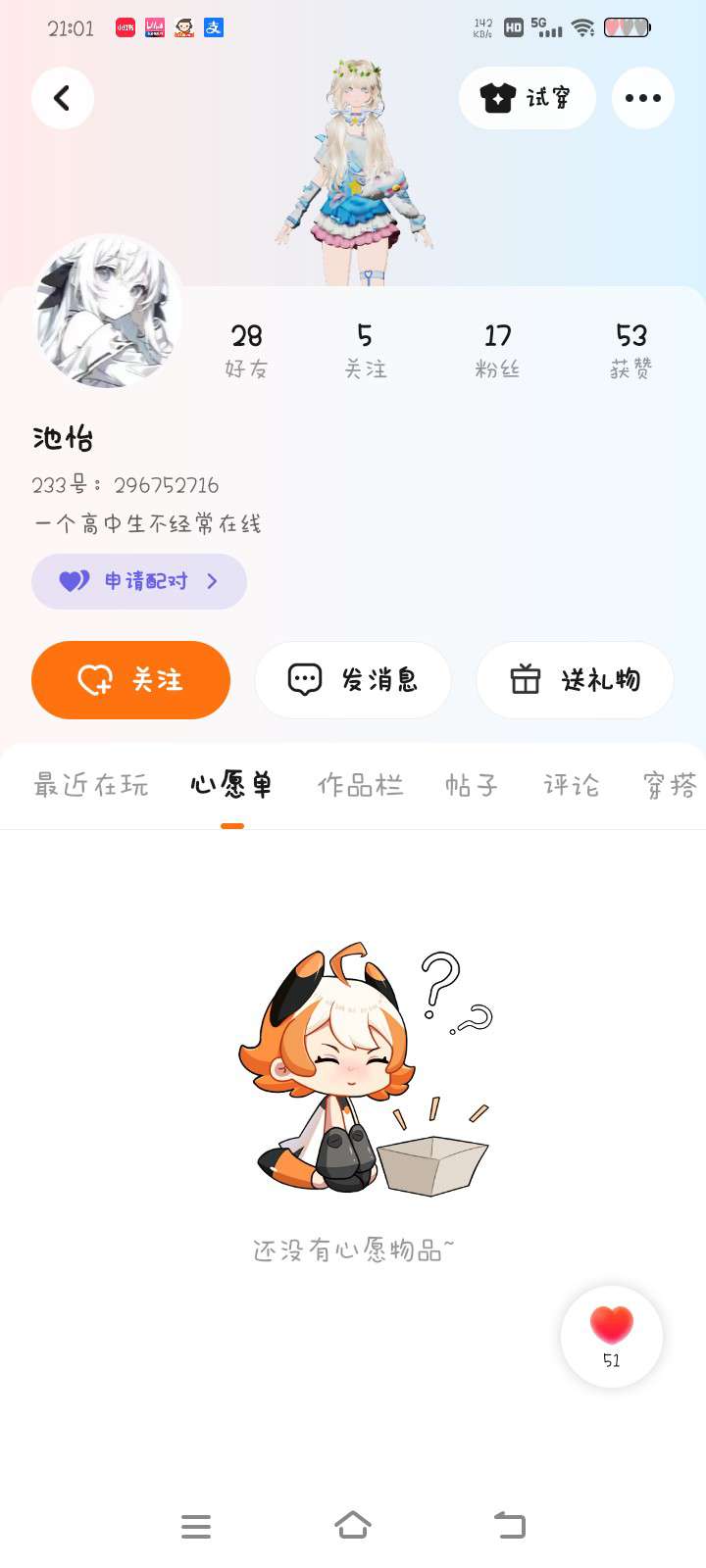Open the 帖子 posts tab
The image size is (706, 1568).
point(472,785)
